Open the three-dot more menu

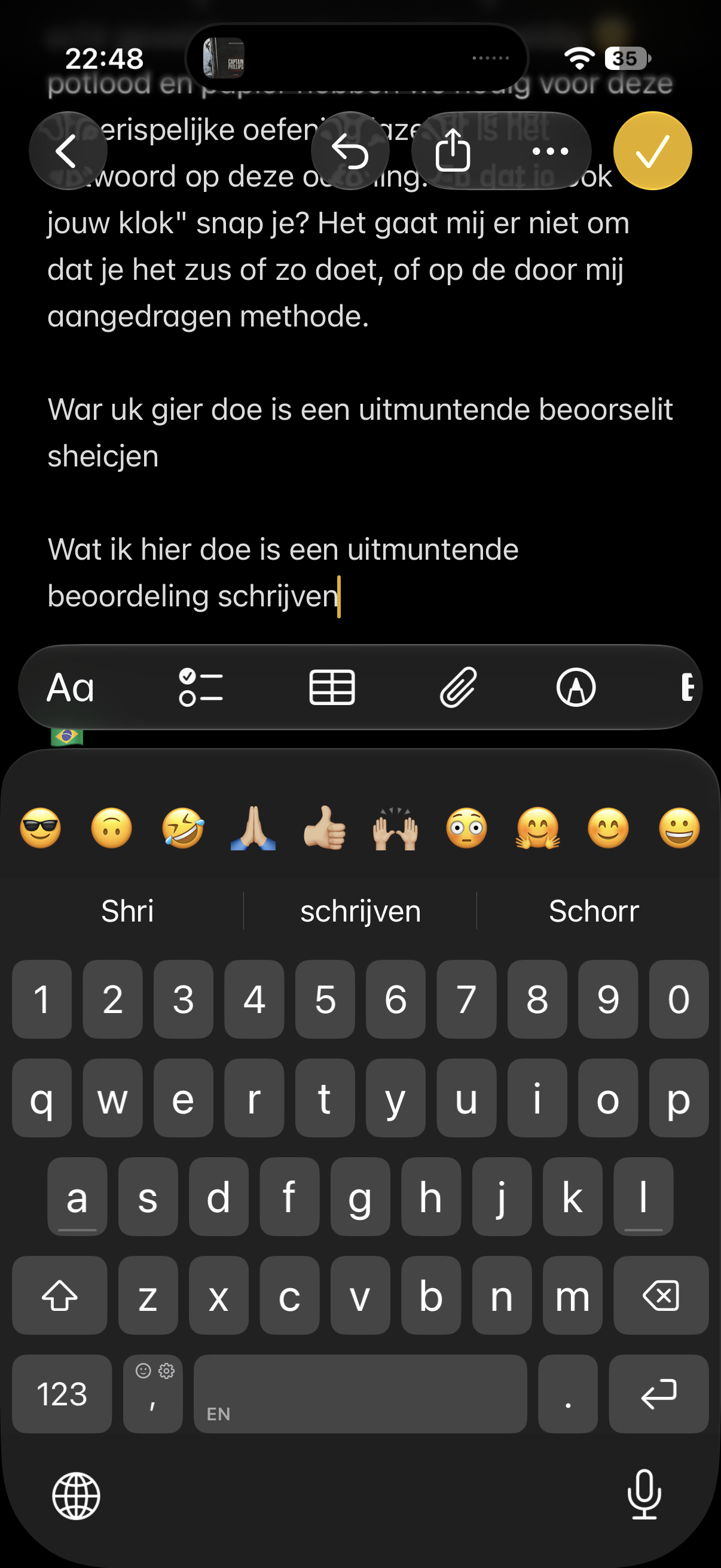pos(550,151)
